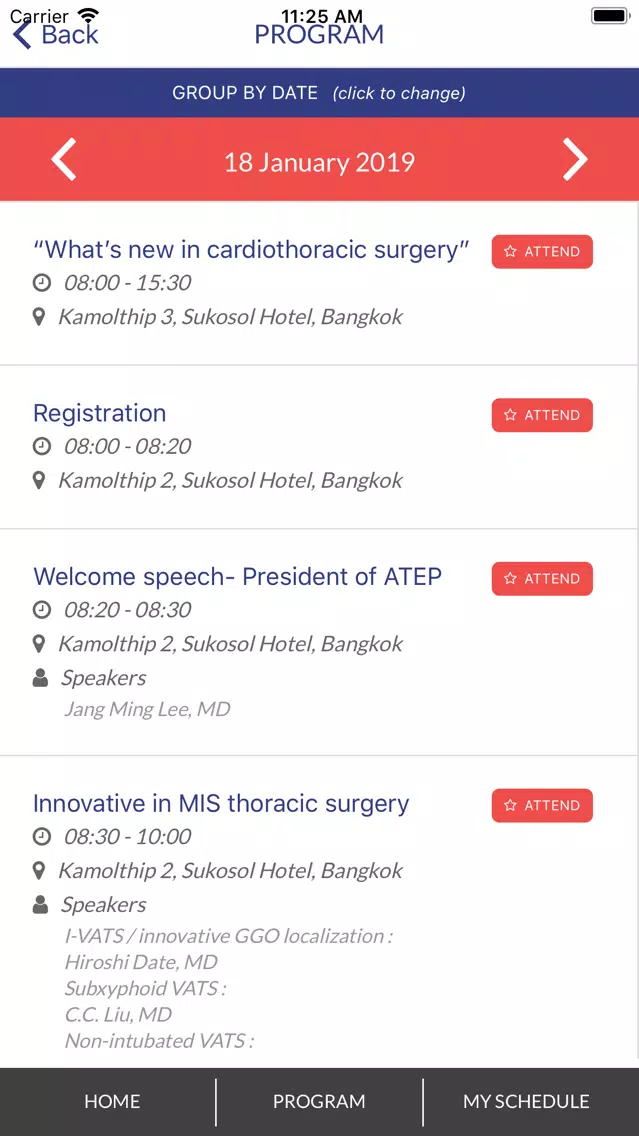
Task: Mark Registration session as attending
Action: pos(542,415)
